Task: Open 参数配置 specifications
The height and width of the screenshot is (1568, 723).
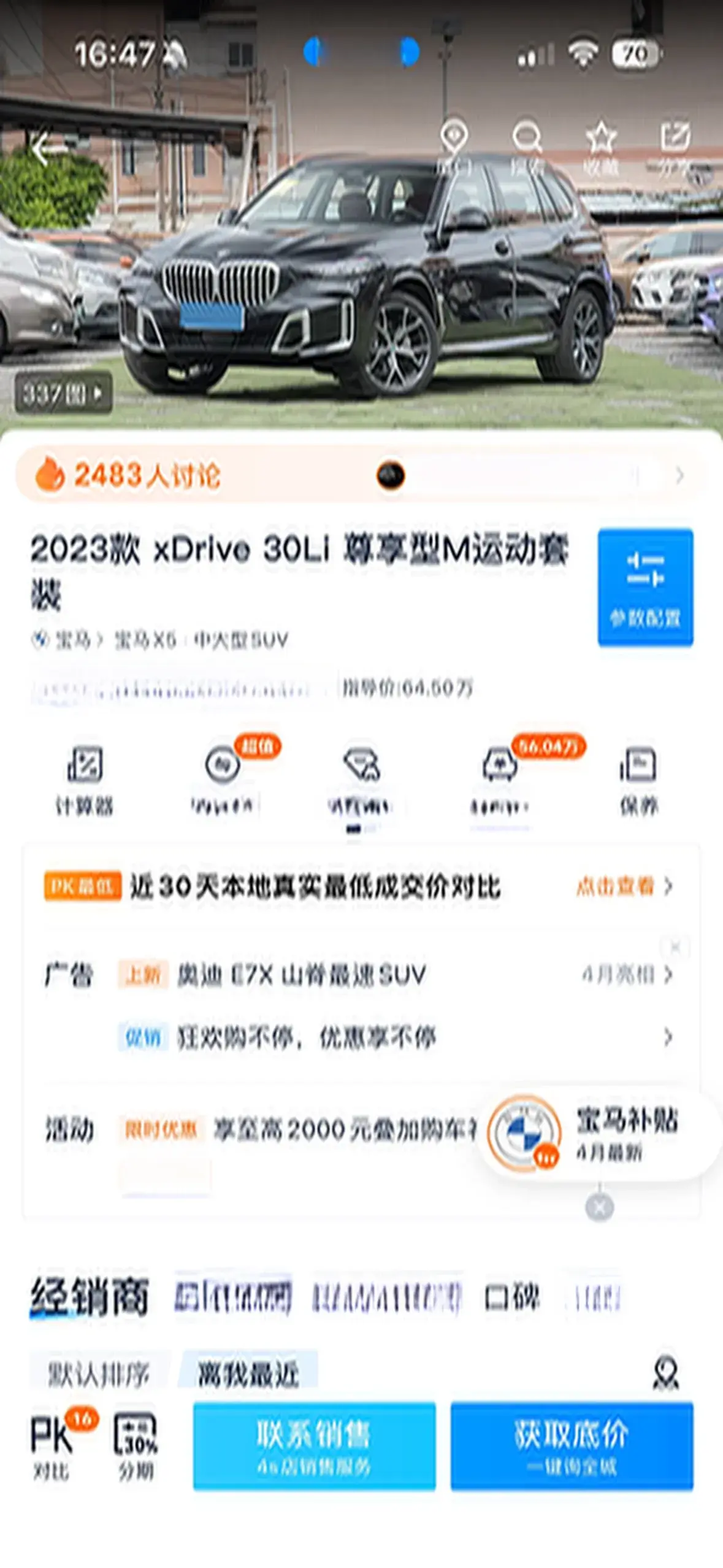Action: 645,586
